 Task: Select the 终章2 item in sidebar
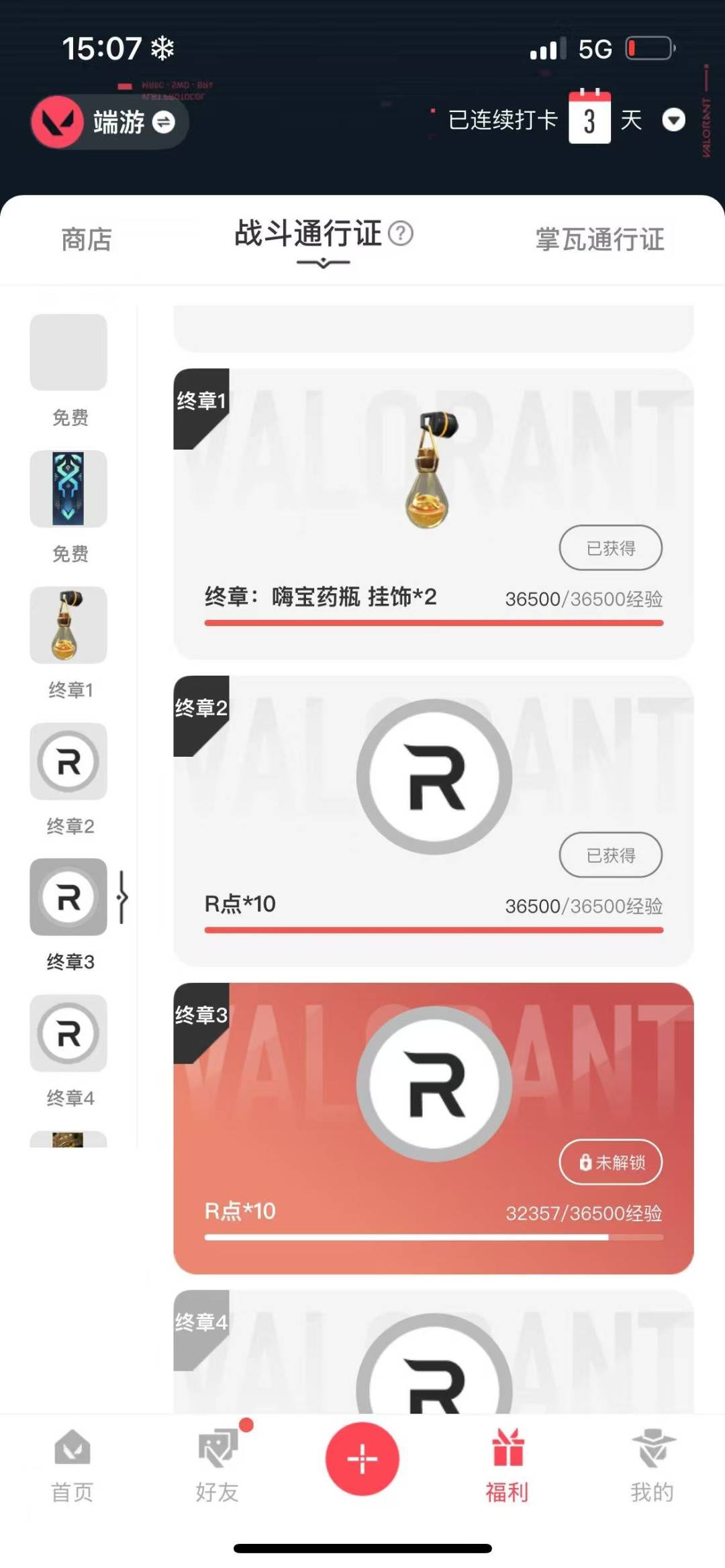pyautogui.click(x=68, y=762)
